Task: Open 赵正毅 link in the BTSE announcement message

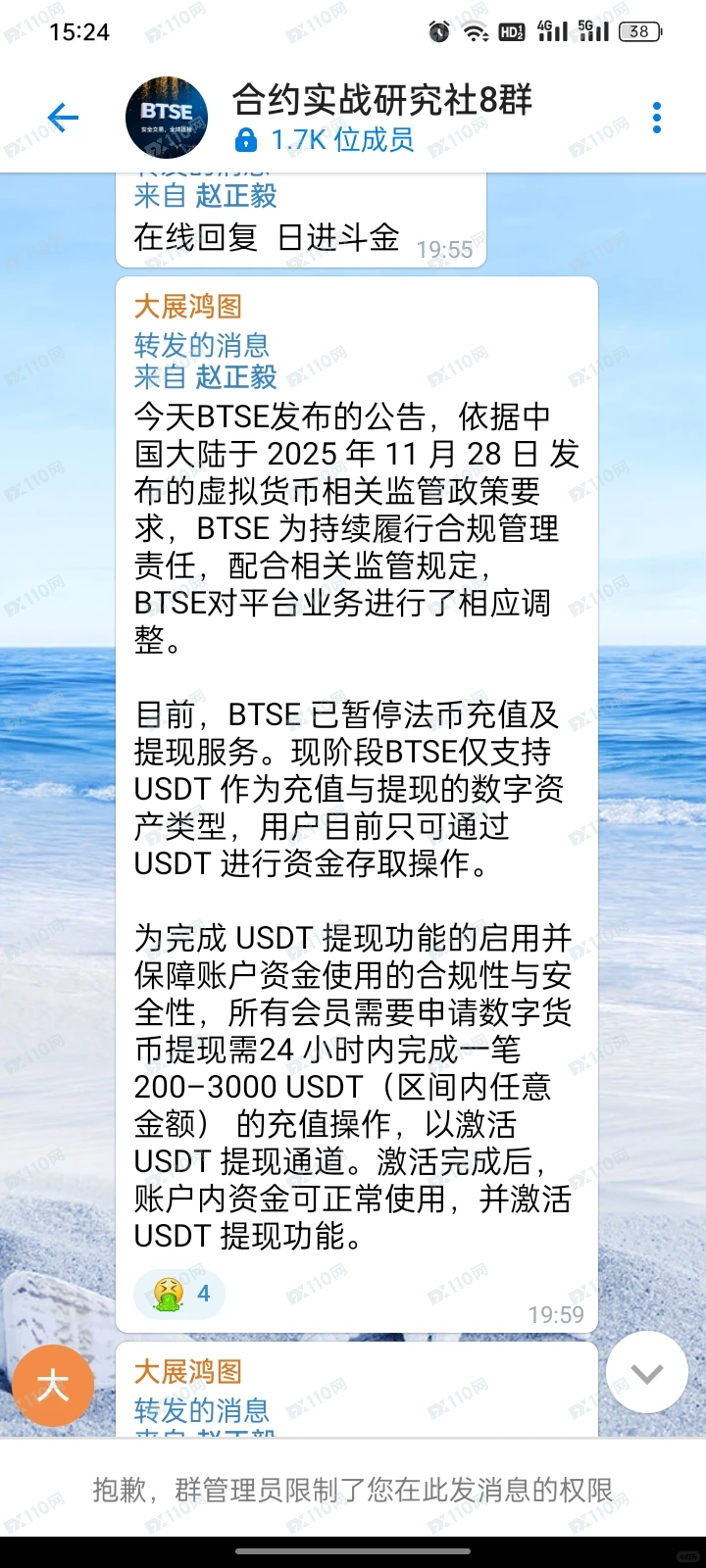Action: [235, 377]
